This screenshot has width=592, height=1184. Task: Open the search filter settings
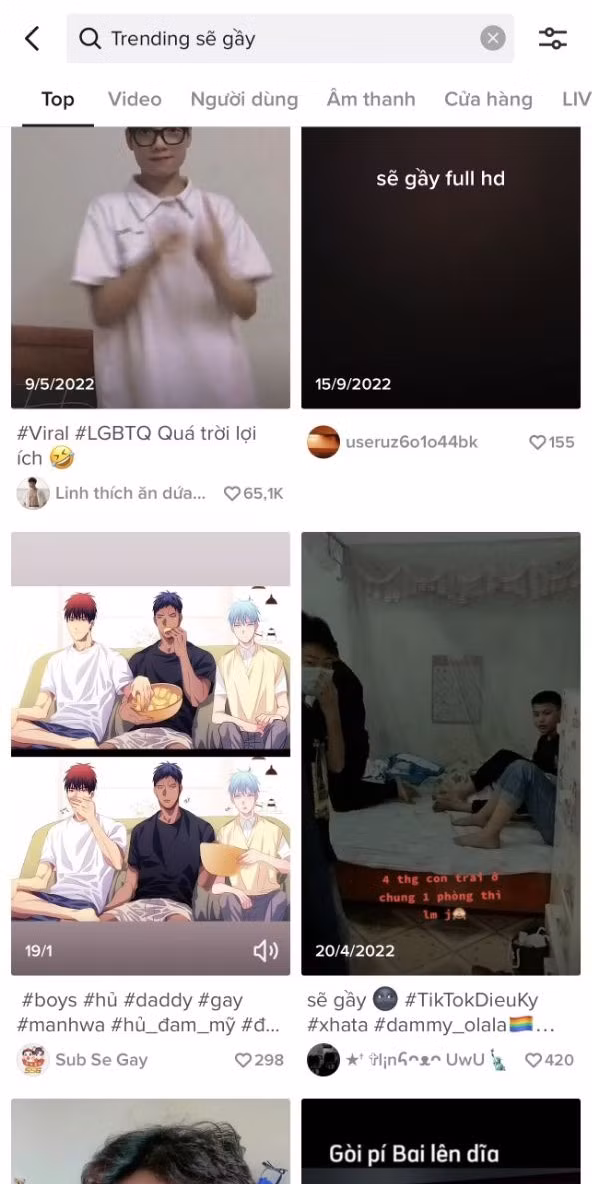pos(553,39)
